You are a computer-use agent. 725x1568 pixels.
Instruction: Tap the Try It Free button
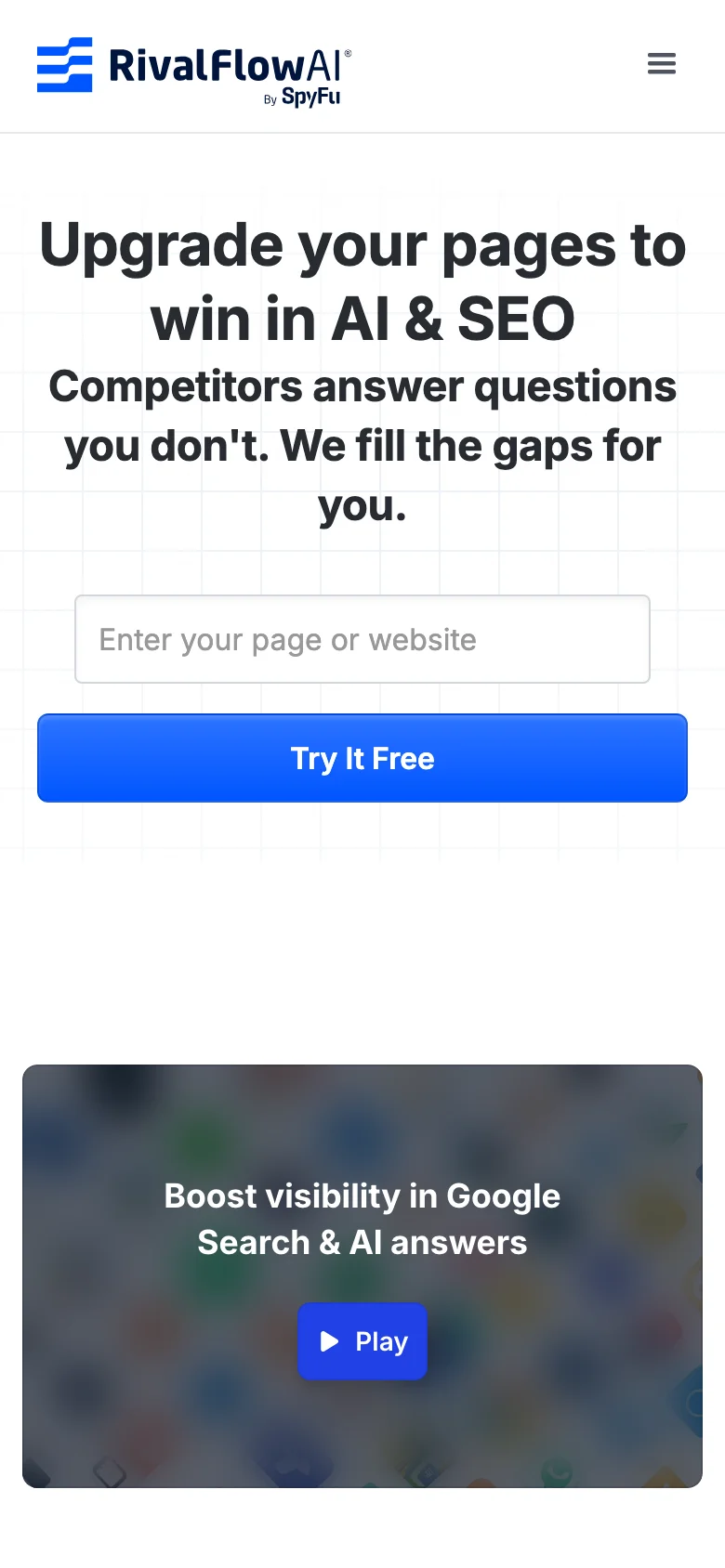362,758
